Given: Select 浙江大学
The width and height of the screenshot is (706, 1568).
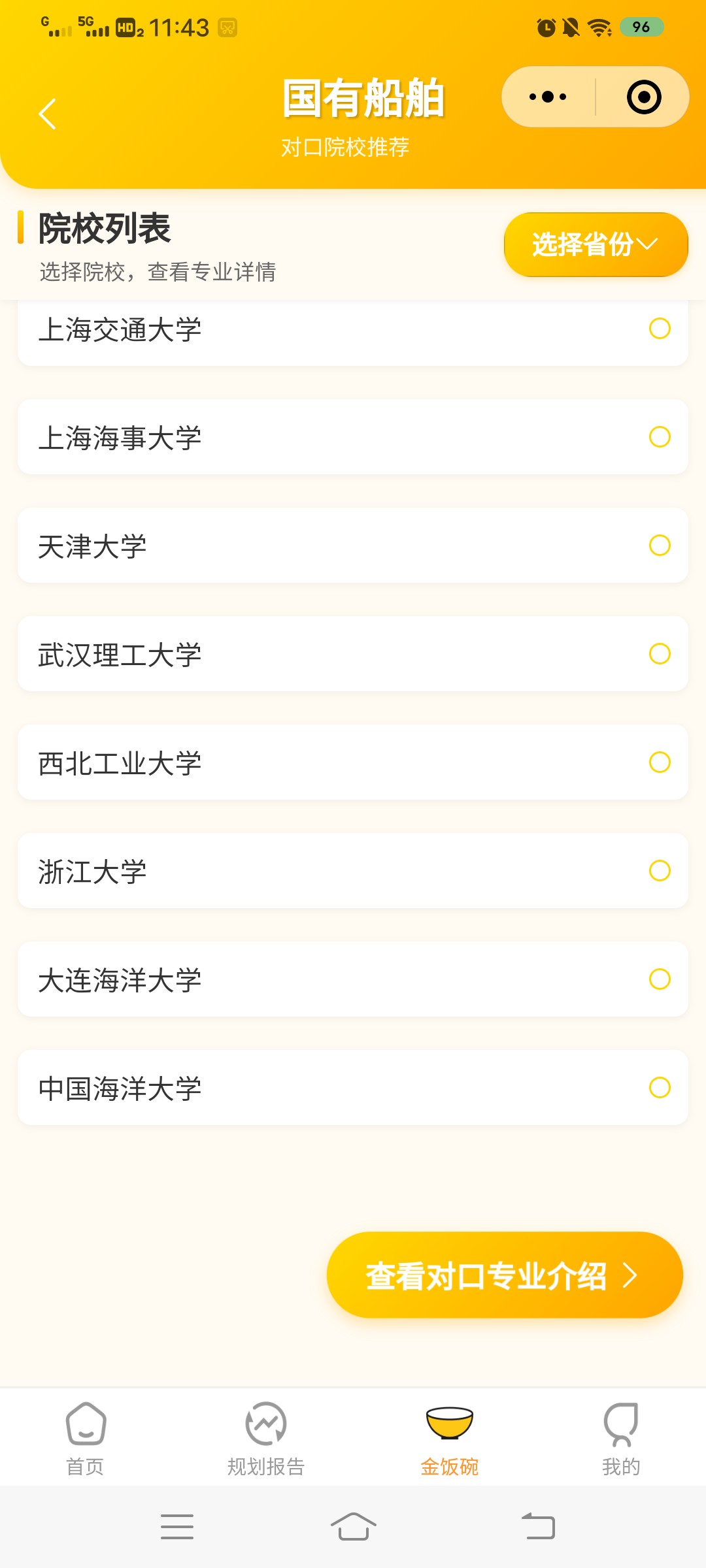Looking at the screenshot, I should [353, 871].
